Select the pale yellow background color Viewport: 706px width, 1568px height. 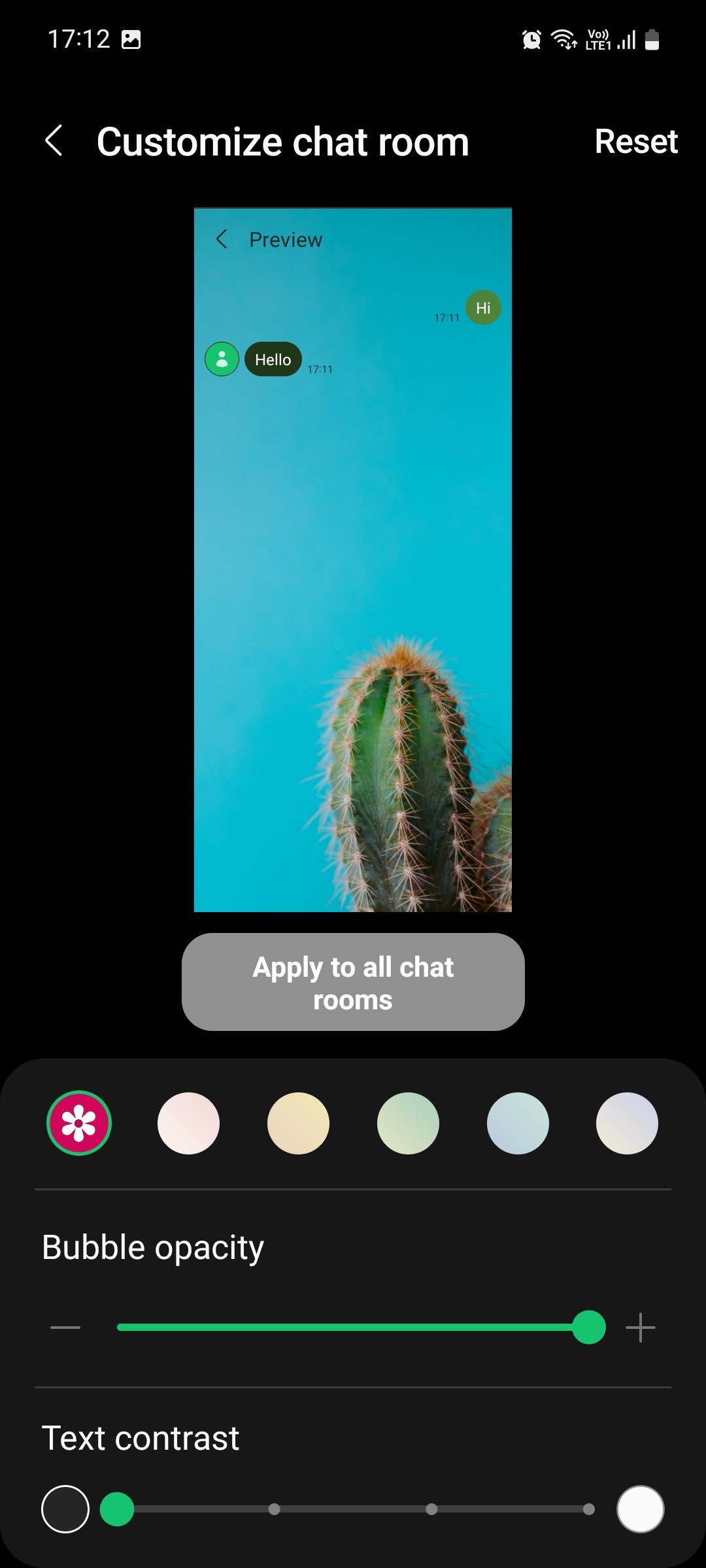tap(298, 1123)
